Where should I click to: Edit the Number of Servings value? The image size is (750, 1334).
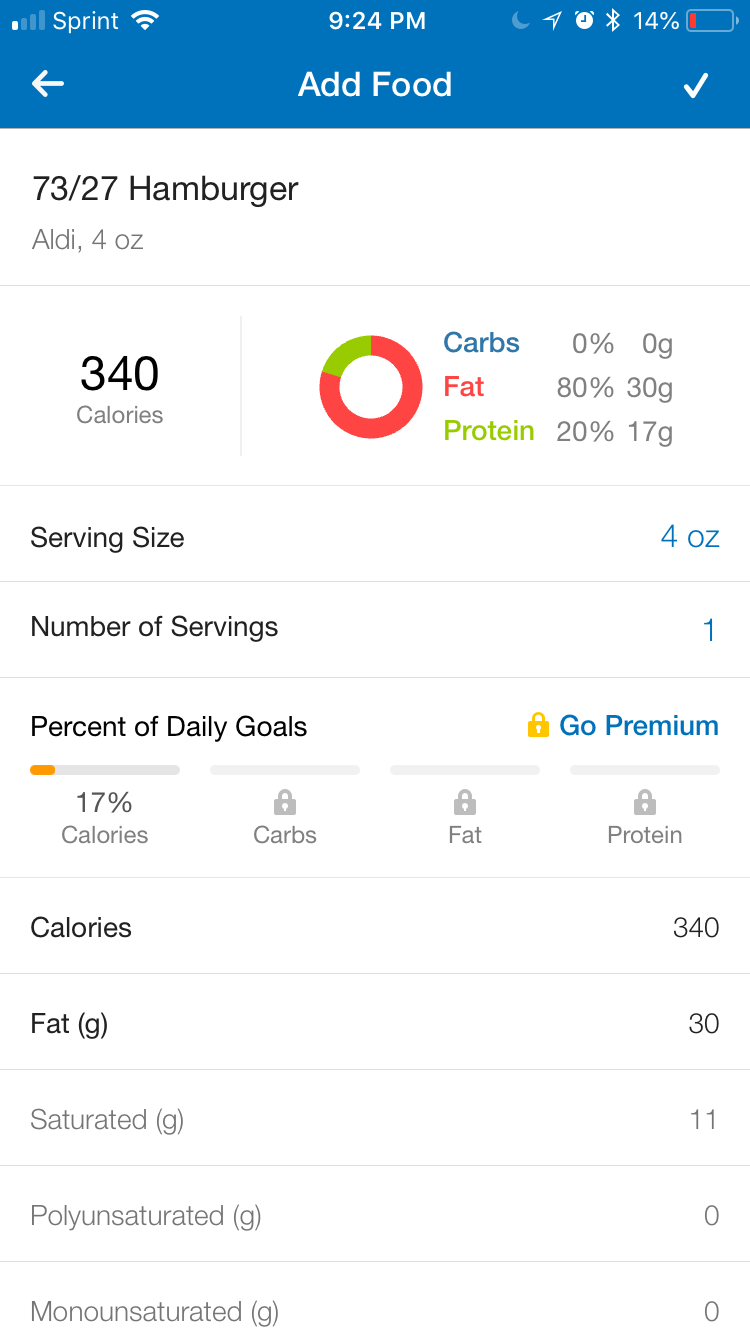375,630
